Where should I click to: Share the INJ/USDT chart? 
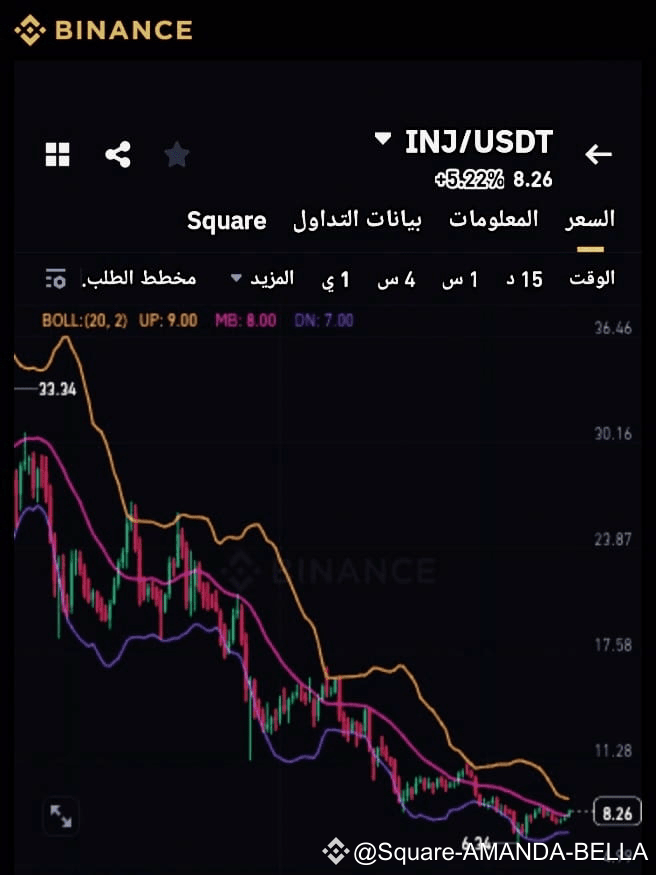pyautogui.click(x=118, y=154)
